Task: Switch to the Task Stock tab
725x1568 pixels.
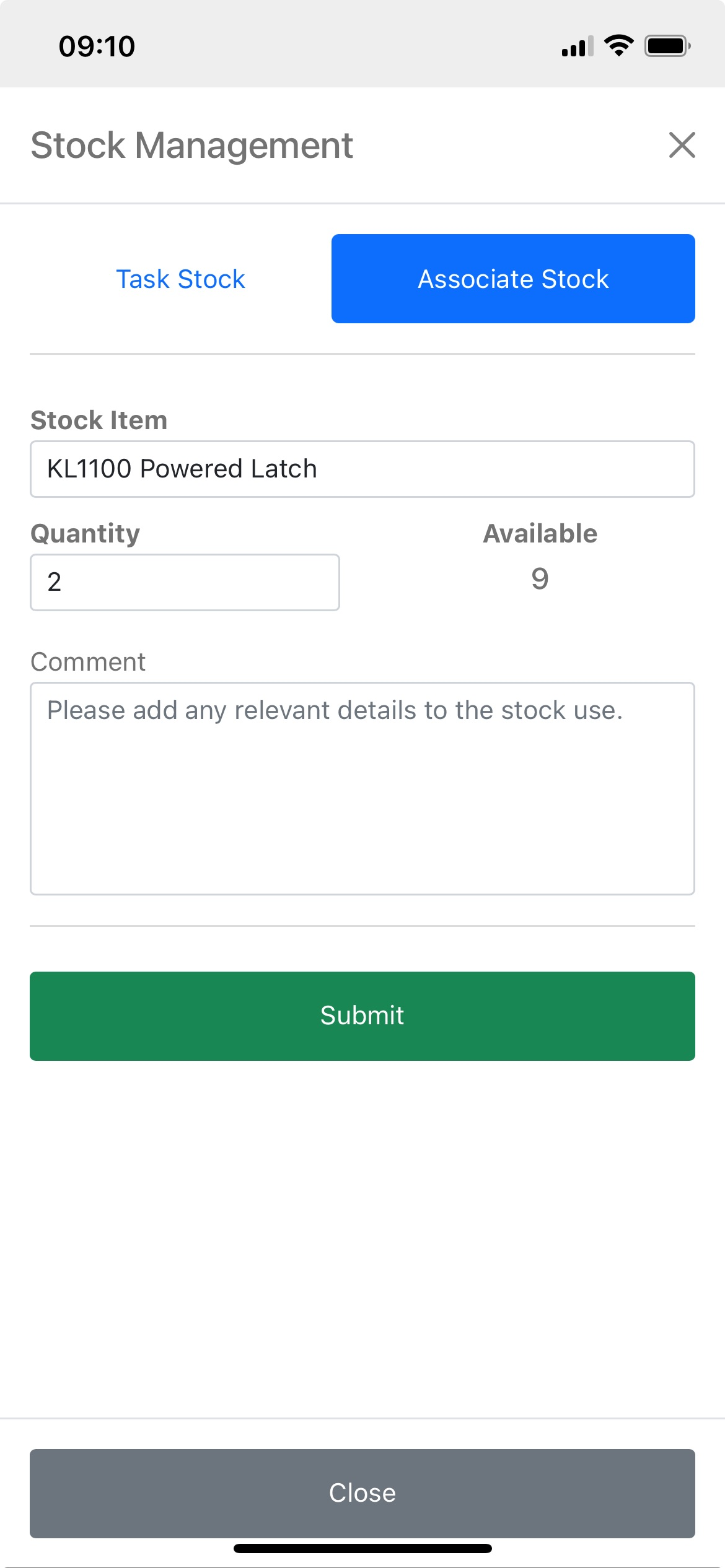Action: [180, 279]
